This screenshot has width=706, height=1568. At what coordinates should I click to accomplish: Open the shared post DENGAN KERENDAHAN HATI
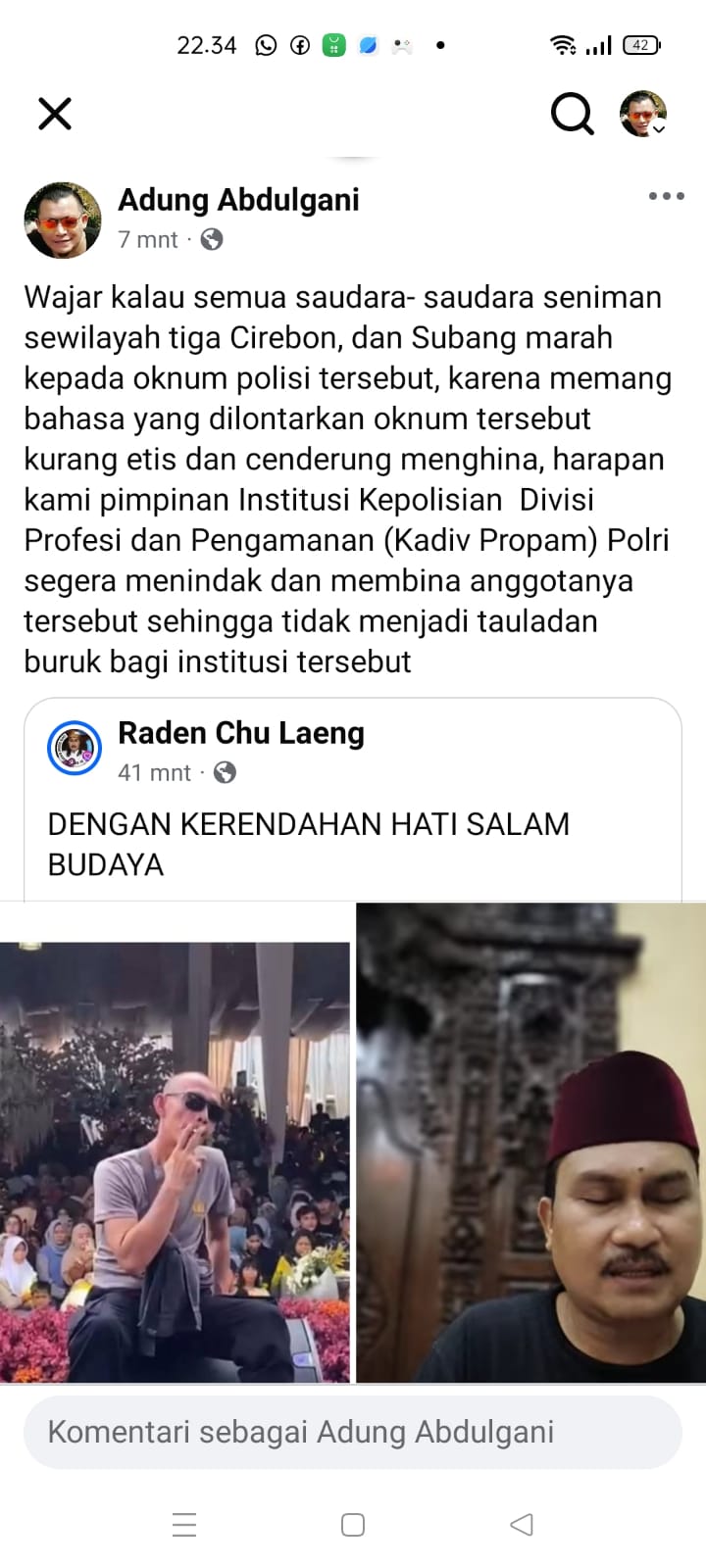308,844
